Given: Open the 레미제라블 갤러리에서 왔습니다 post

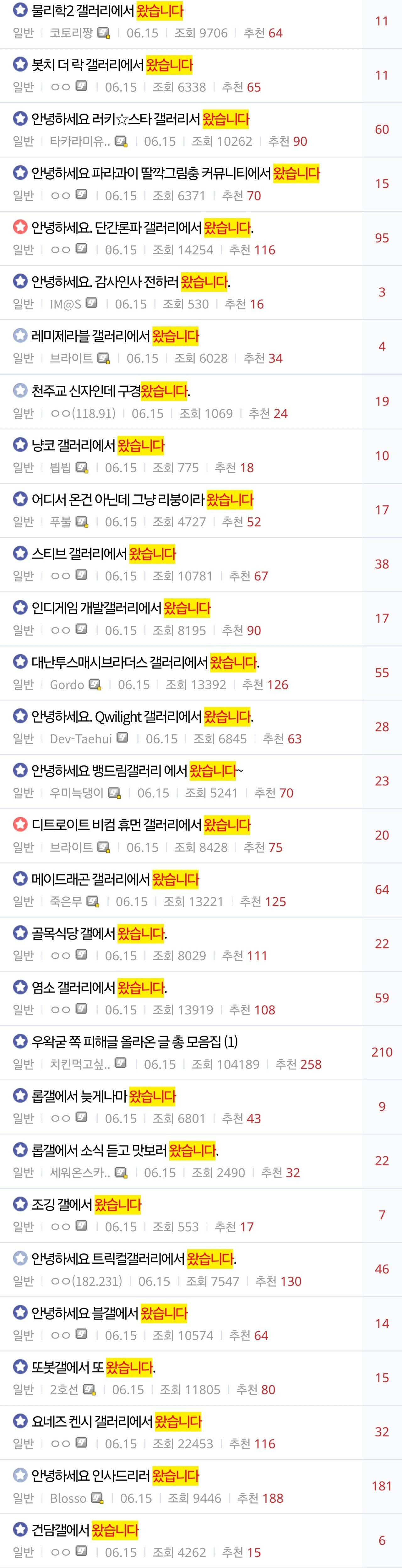Looking at the screenshot, I should [115, 337].
